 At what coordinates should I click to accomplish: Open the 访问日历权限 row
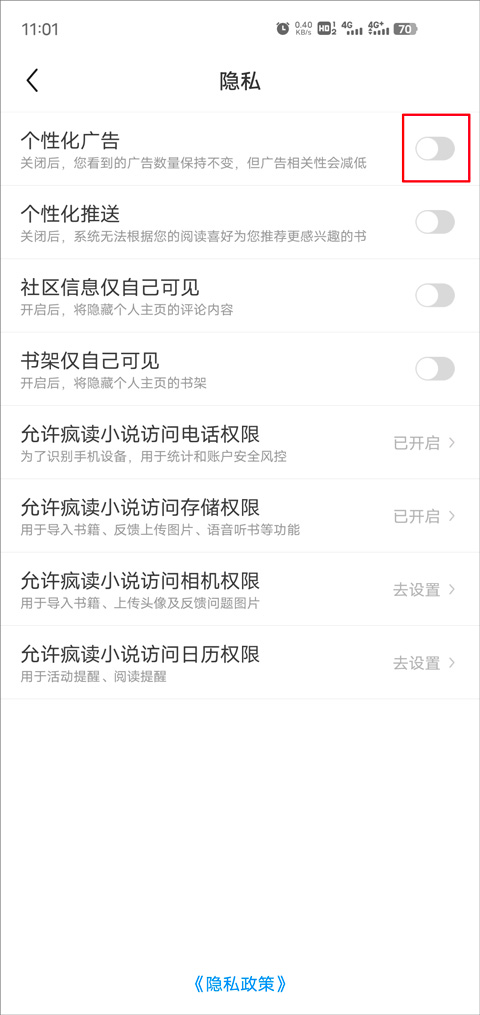(240, 662)
